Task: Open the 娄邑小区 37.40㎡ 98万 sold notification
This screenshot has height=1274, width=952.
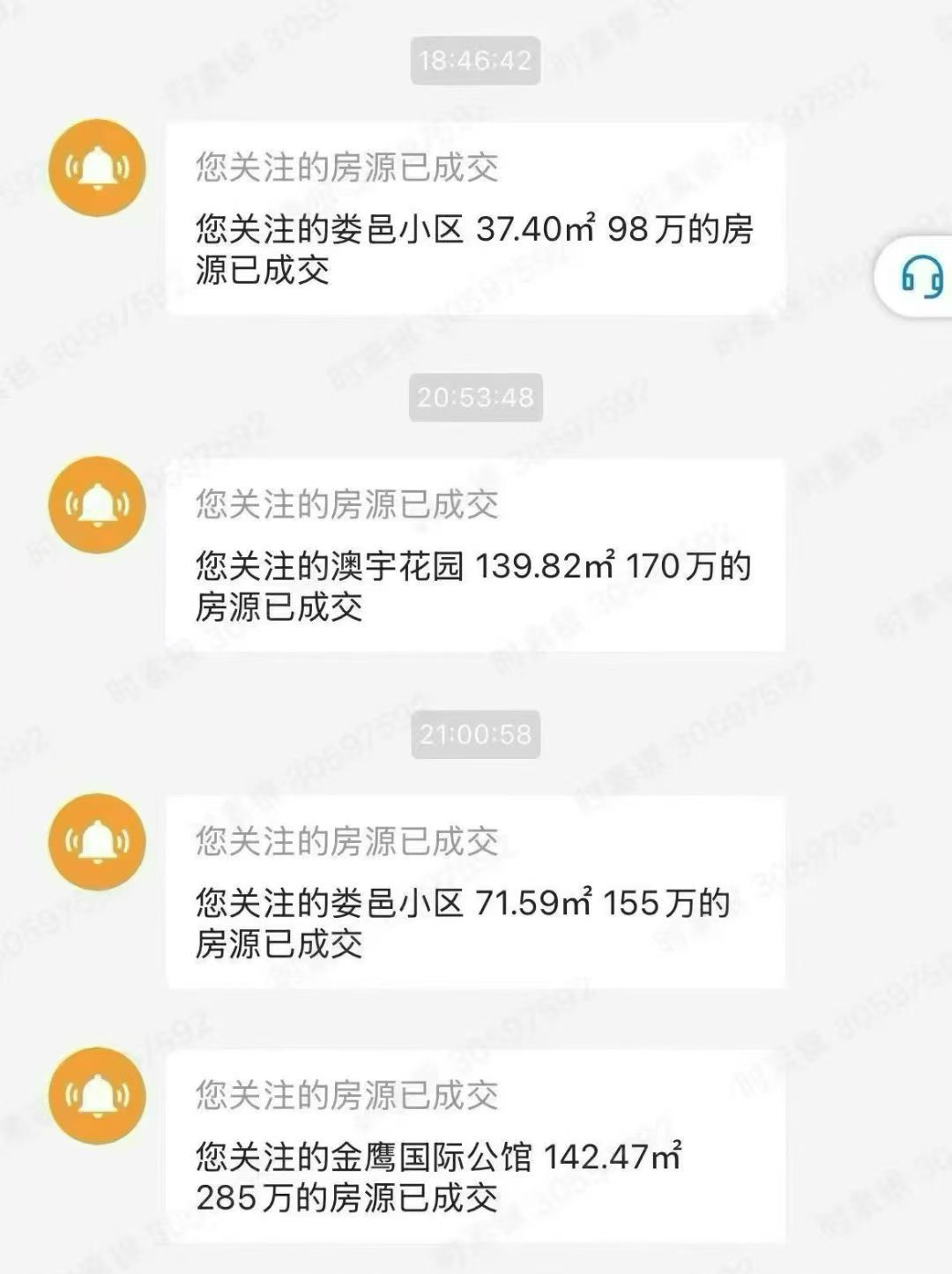Action: tap(474, 219)
